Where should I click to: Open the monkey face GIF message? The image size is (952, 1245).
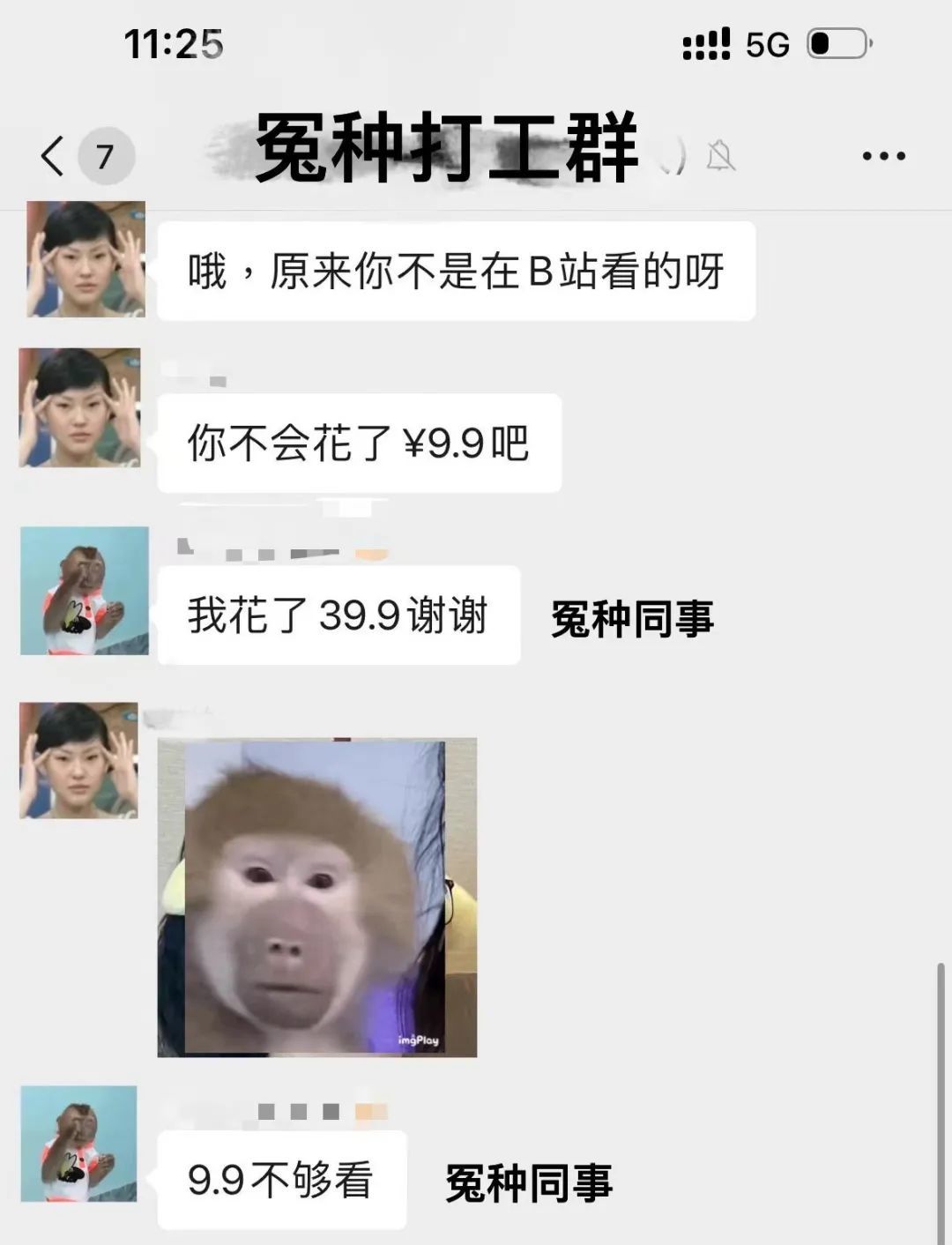pyautogui.click(x=317, y=897)
